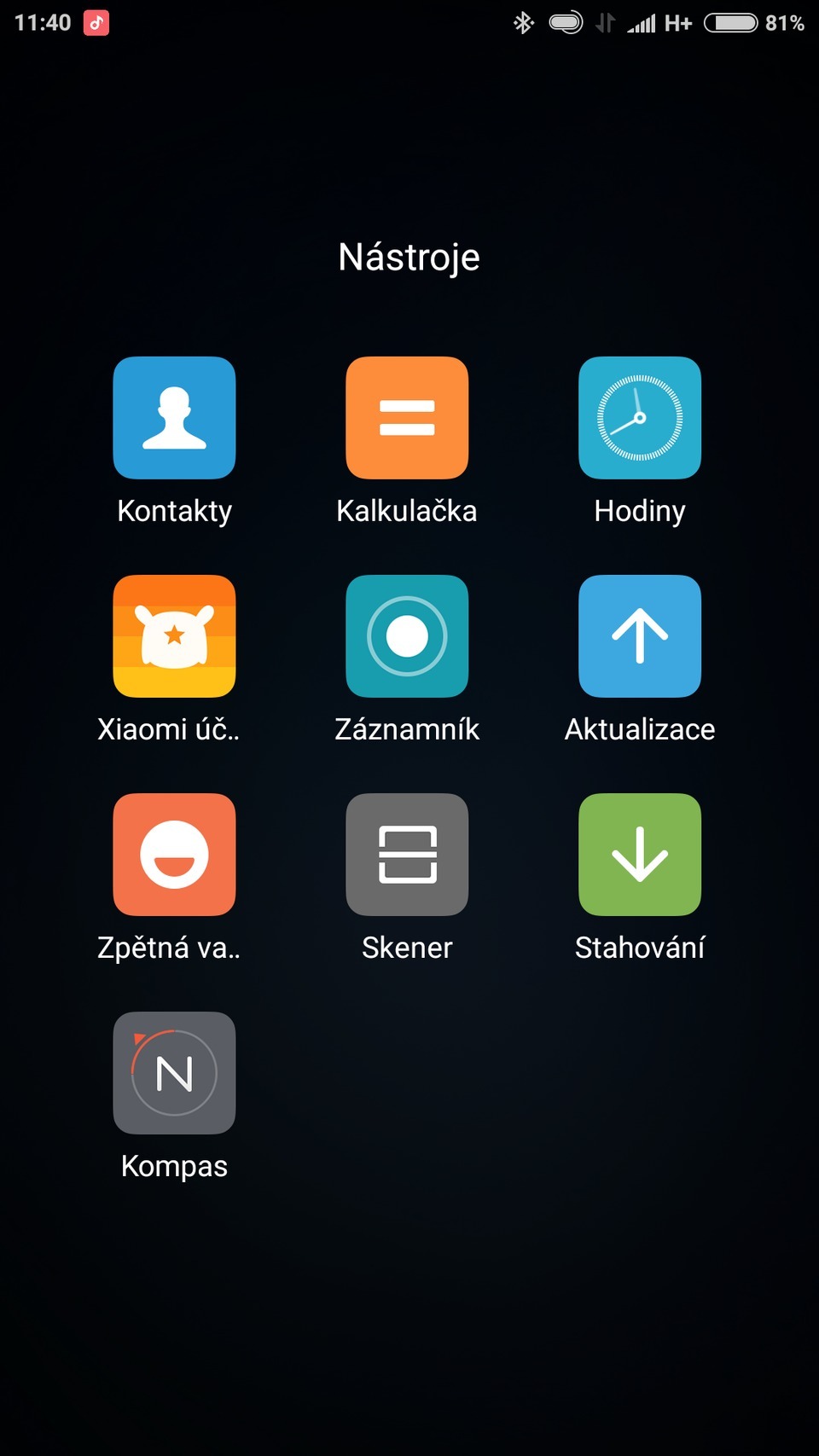Open the Stahování downloads app
This screenshot has height=1456, width=819.
pos(639,855)
